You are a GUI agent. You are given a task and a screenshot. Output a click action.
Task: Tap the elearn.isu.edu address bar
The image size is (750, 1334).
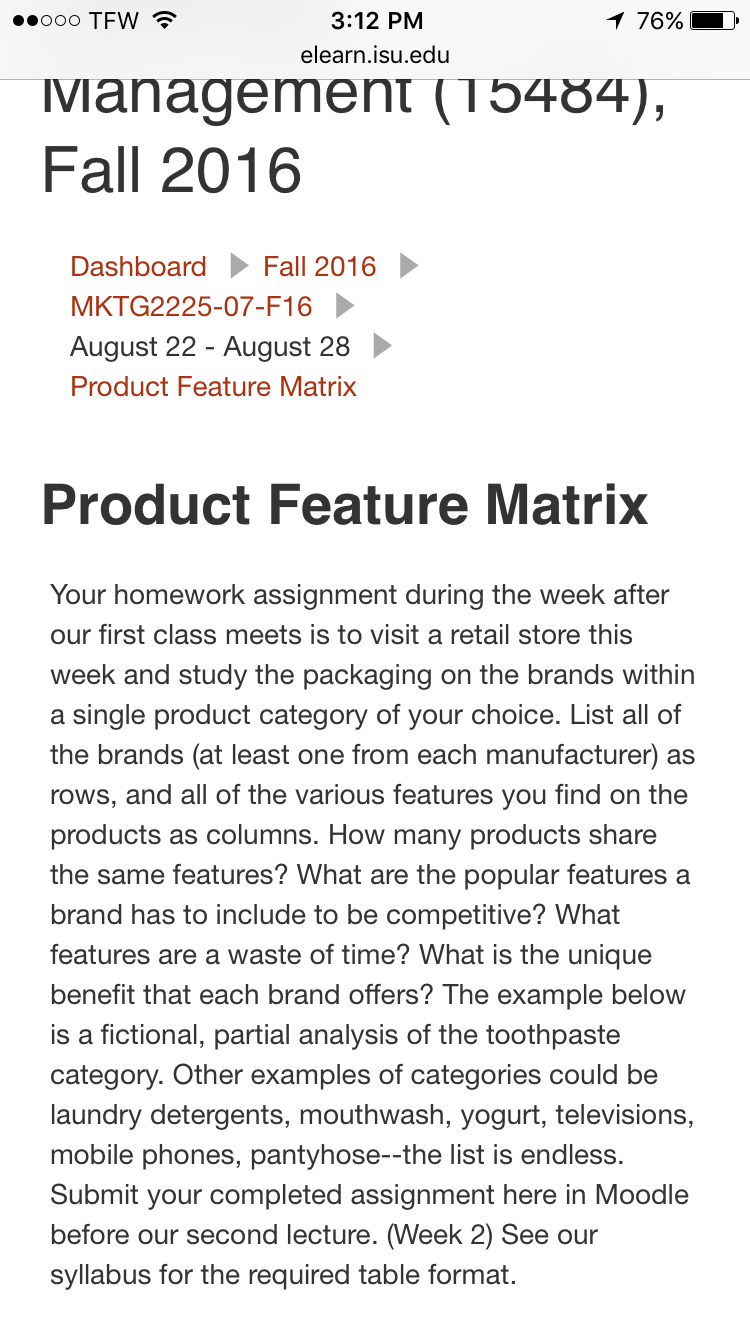tap(375, 56)
